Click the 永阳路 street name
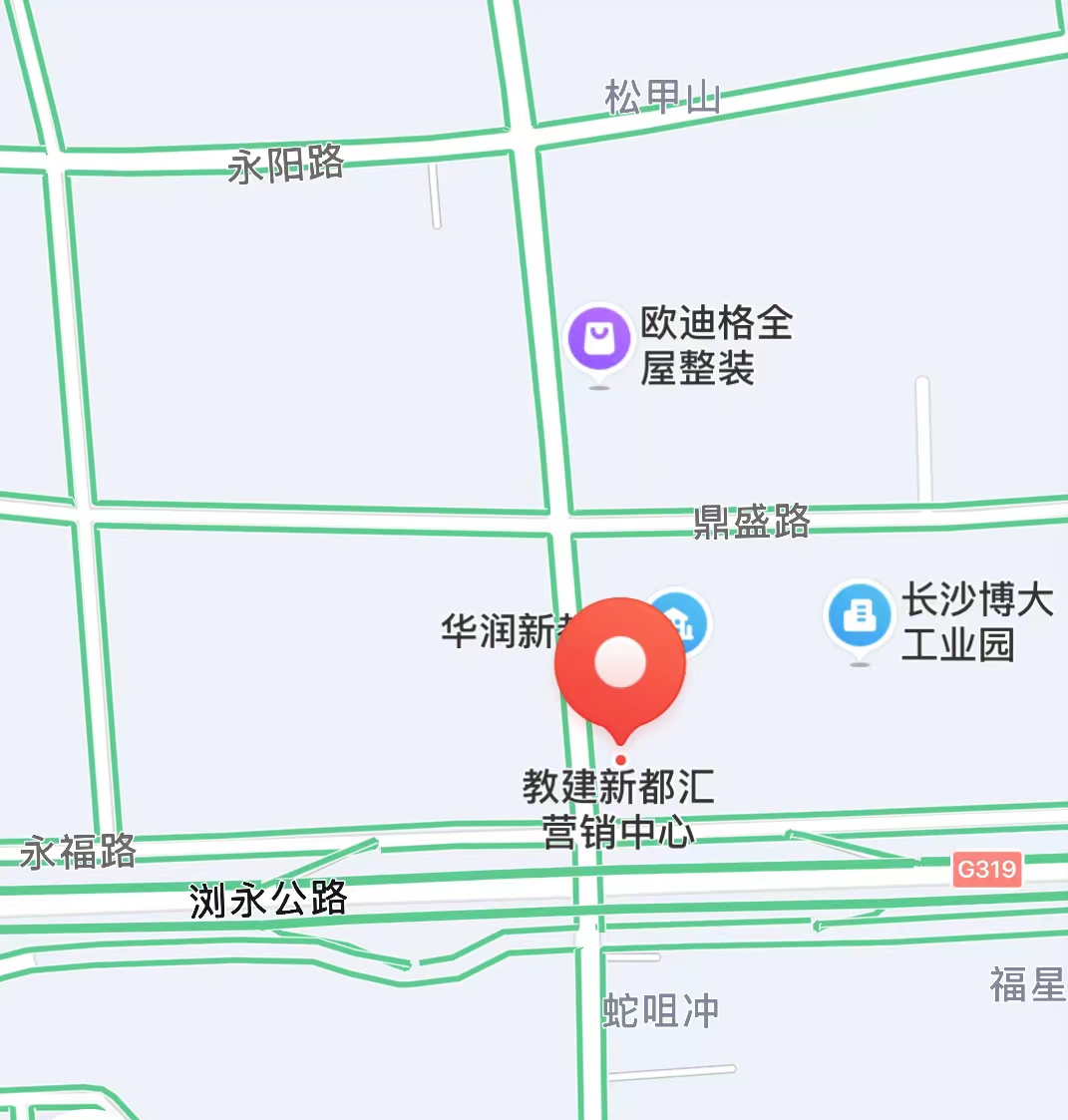 coord(287,163)
